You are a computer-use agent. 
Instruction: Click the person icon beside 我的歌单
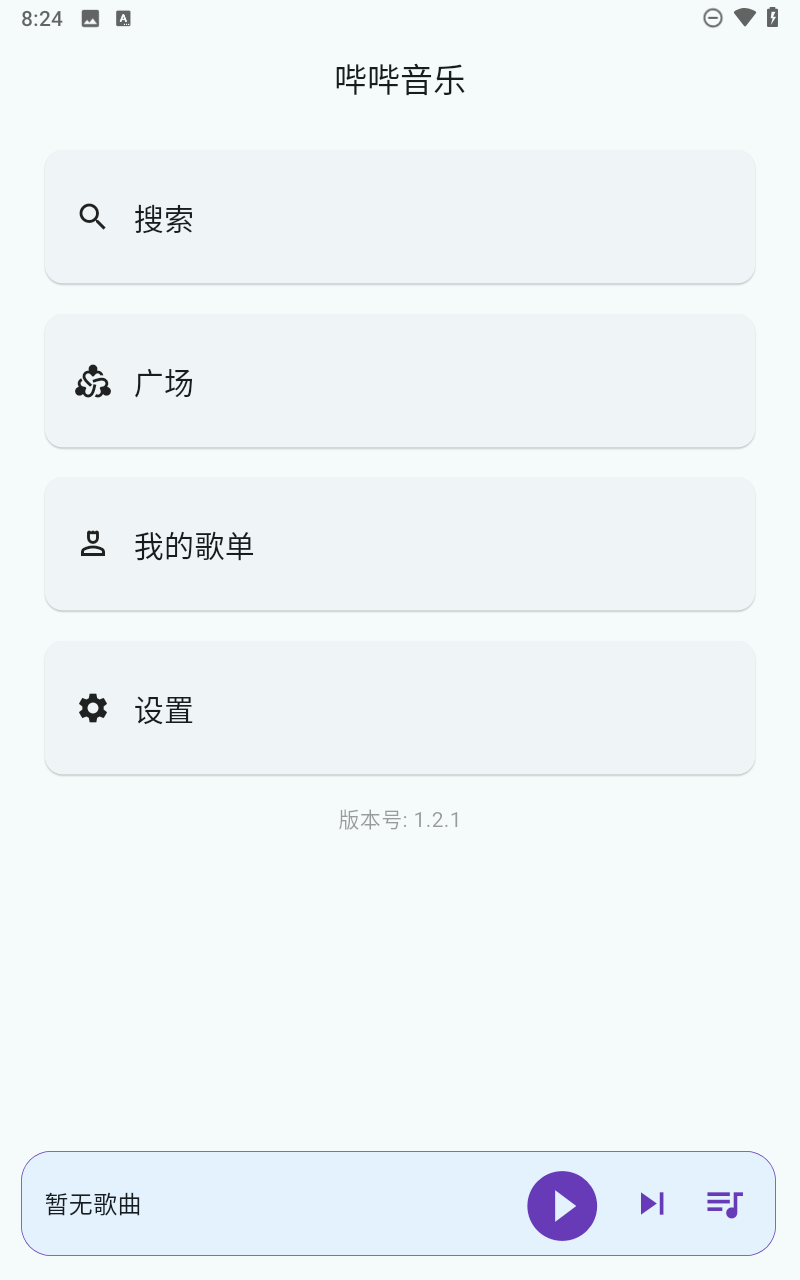93,544
